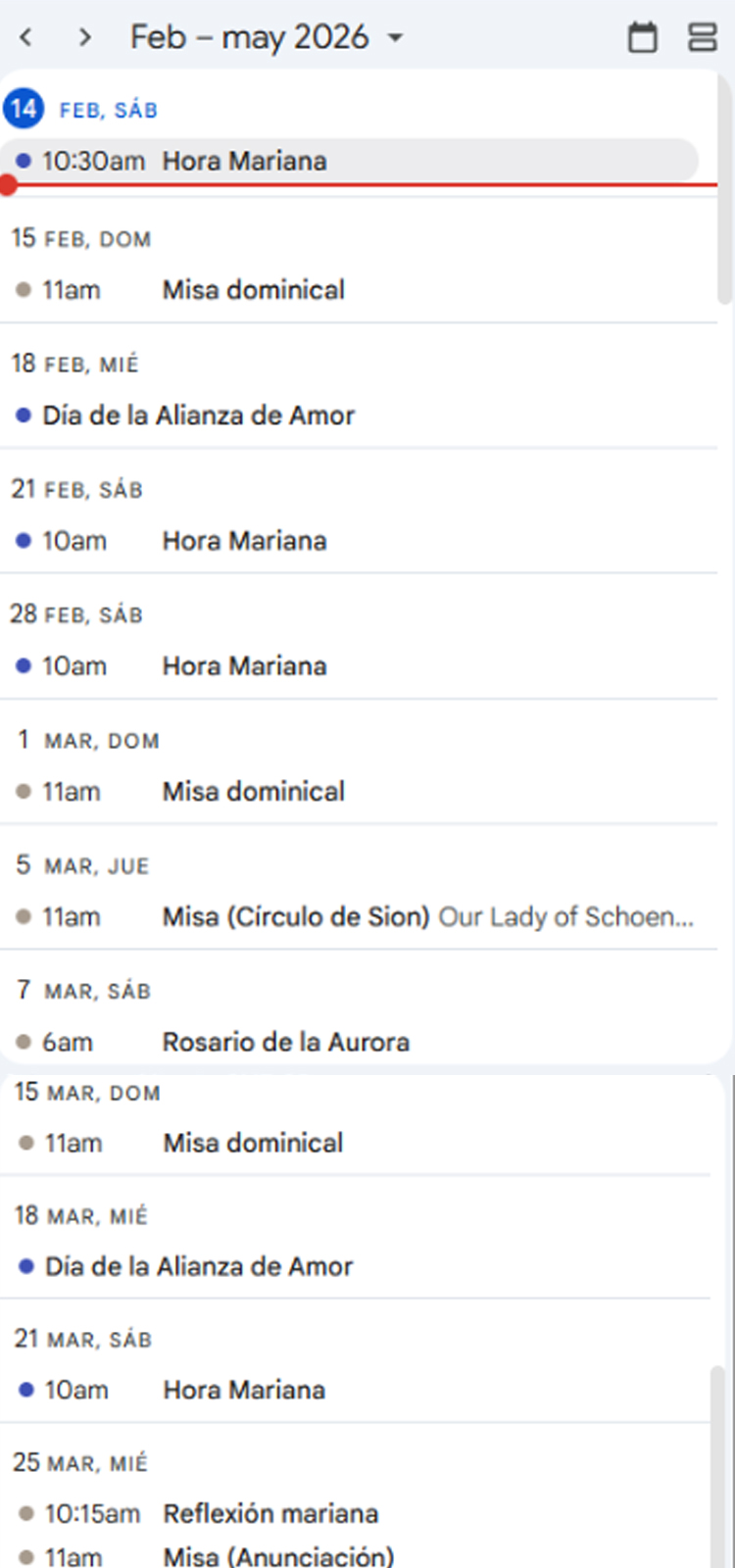735x1568 pixels.
Task: Jump to today using the calendar icon
Action: click(643, 37)
